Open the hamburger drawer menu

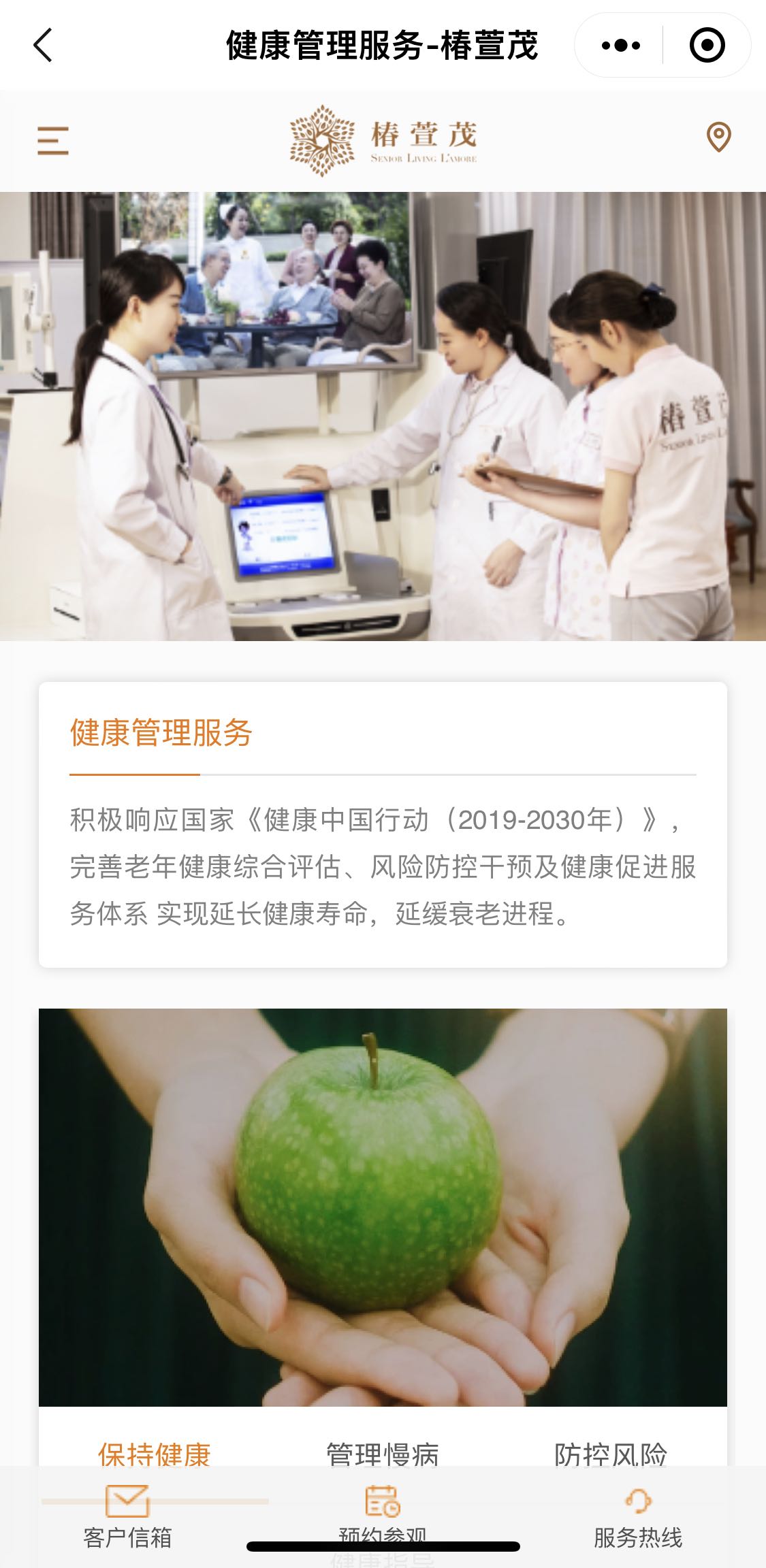(x=52, y=140)
